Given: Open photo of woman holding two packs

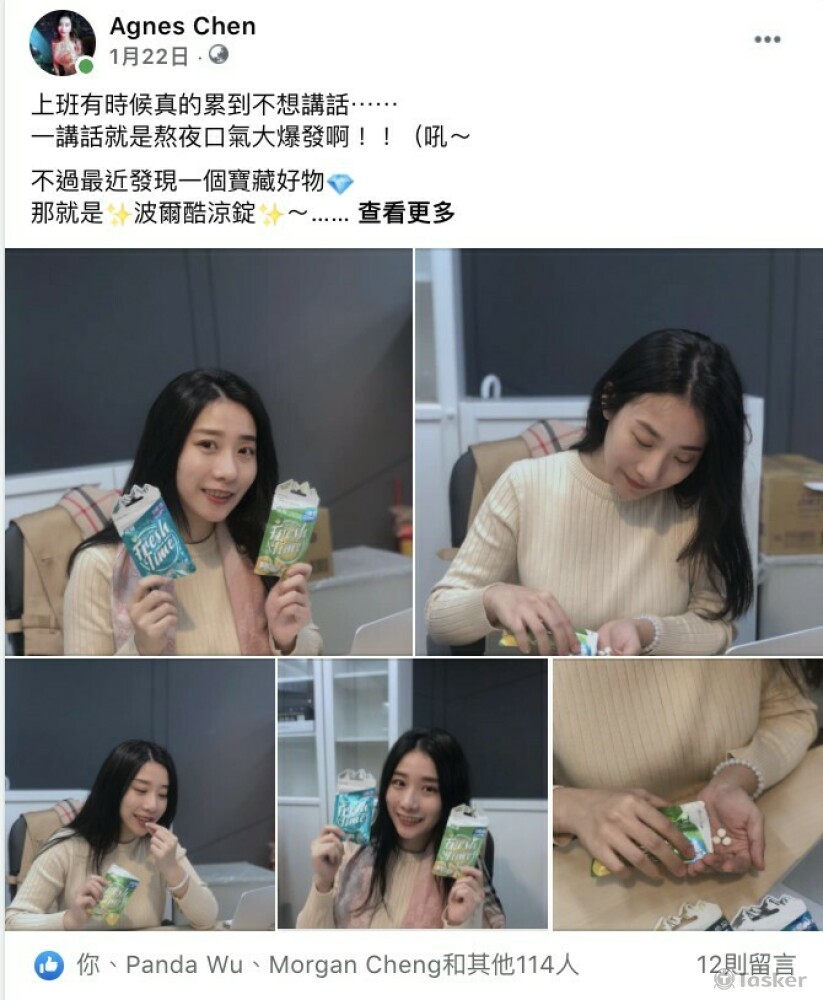Looking at the screenshot, I should tap(208, 452).
